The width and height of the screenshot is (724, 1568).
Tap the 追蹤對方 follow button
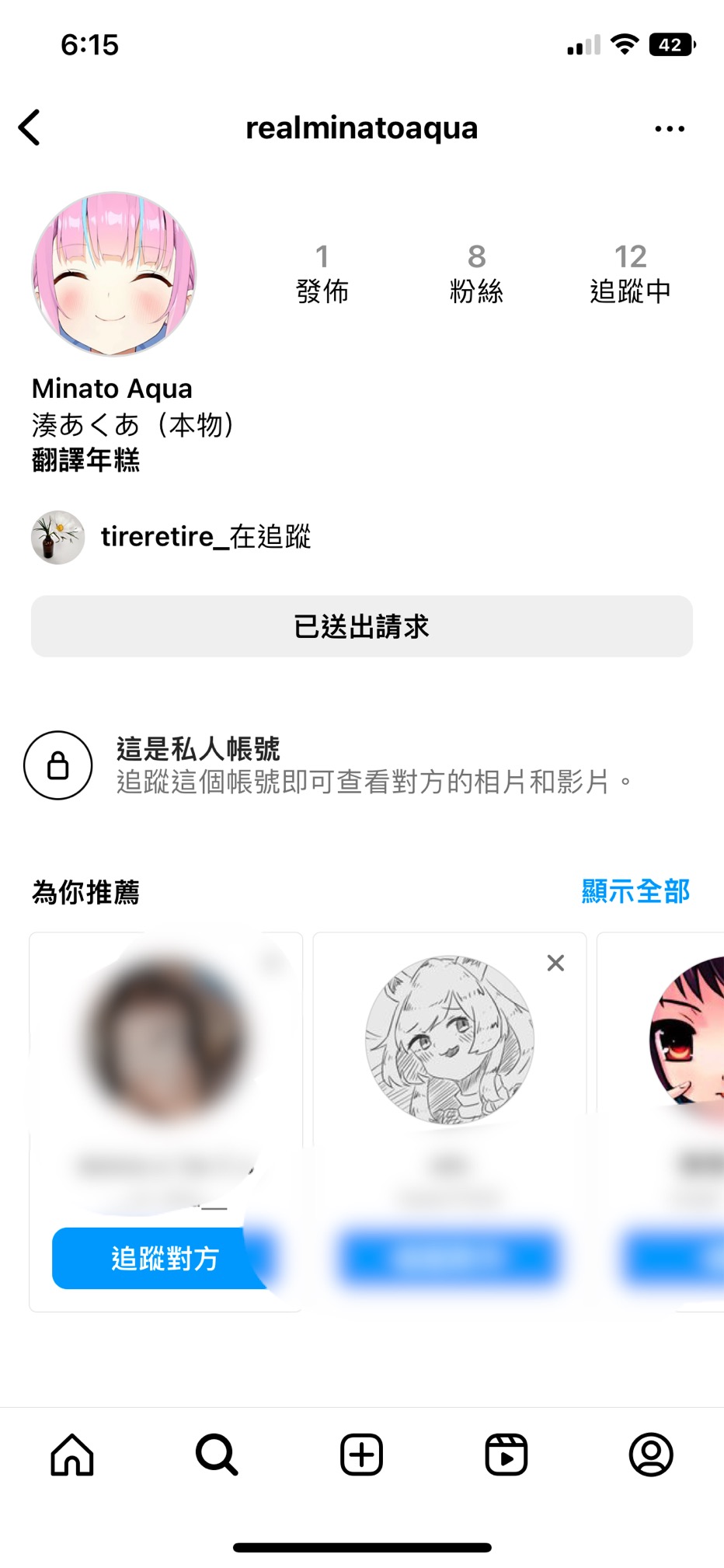coord(164,1258)
